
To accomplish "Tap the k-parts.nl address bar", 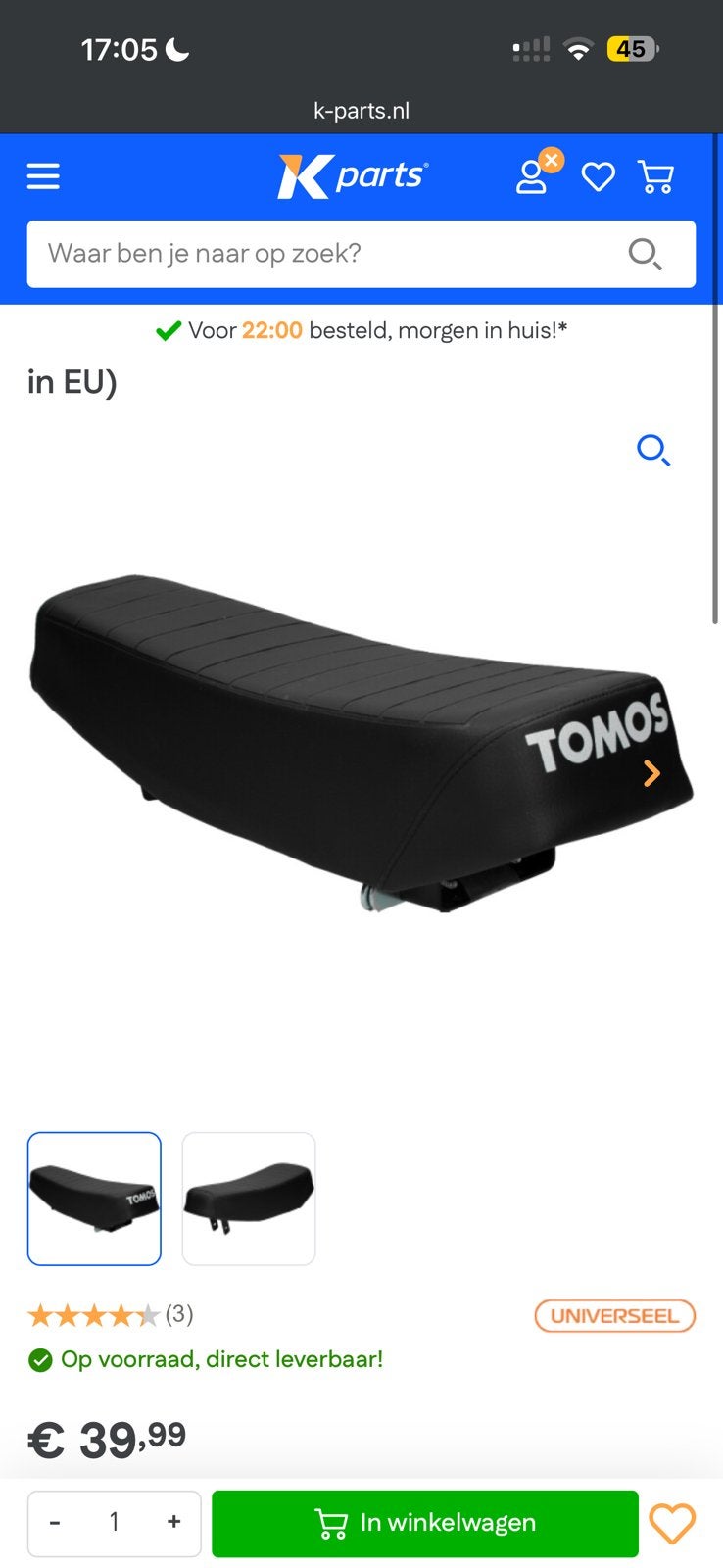I will tap(361, 111).
